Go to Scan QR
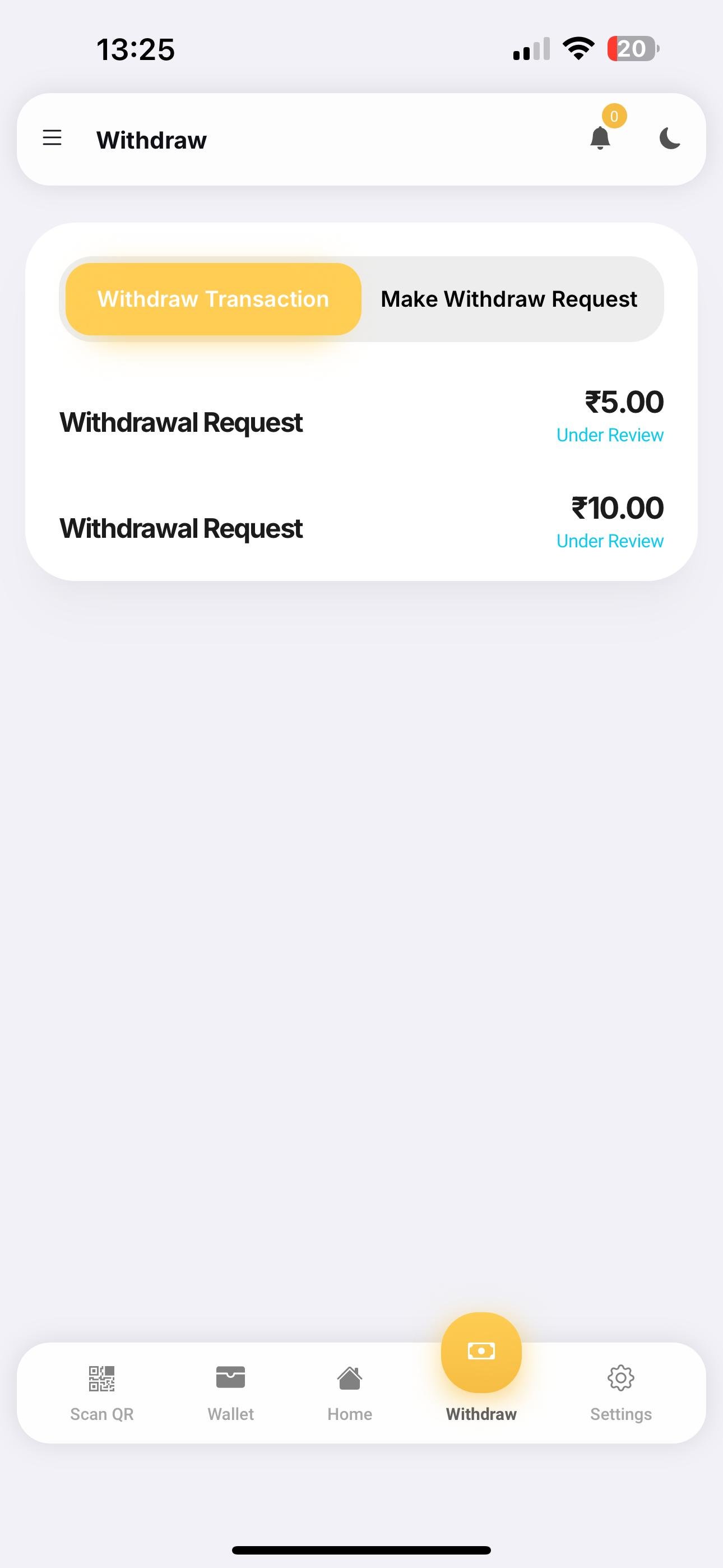723x1568 pixels. (x=101, y=1391)
